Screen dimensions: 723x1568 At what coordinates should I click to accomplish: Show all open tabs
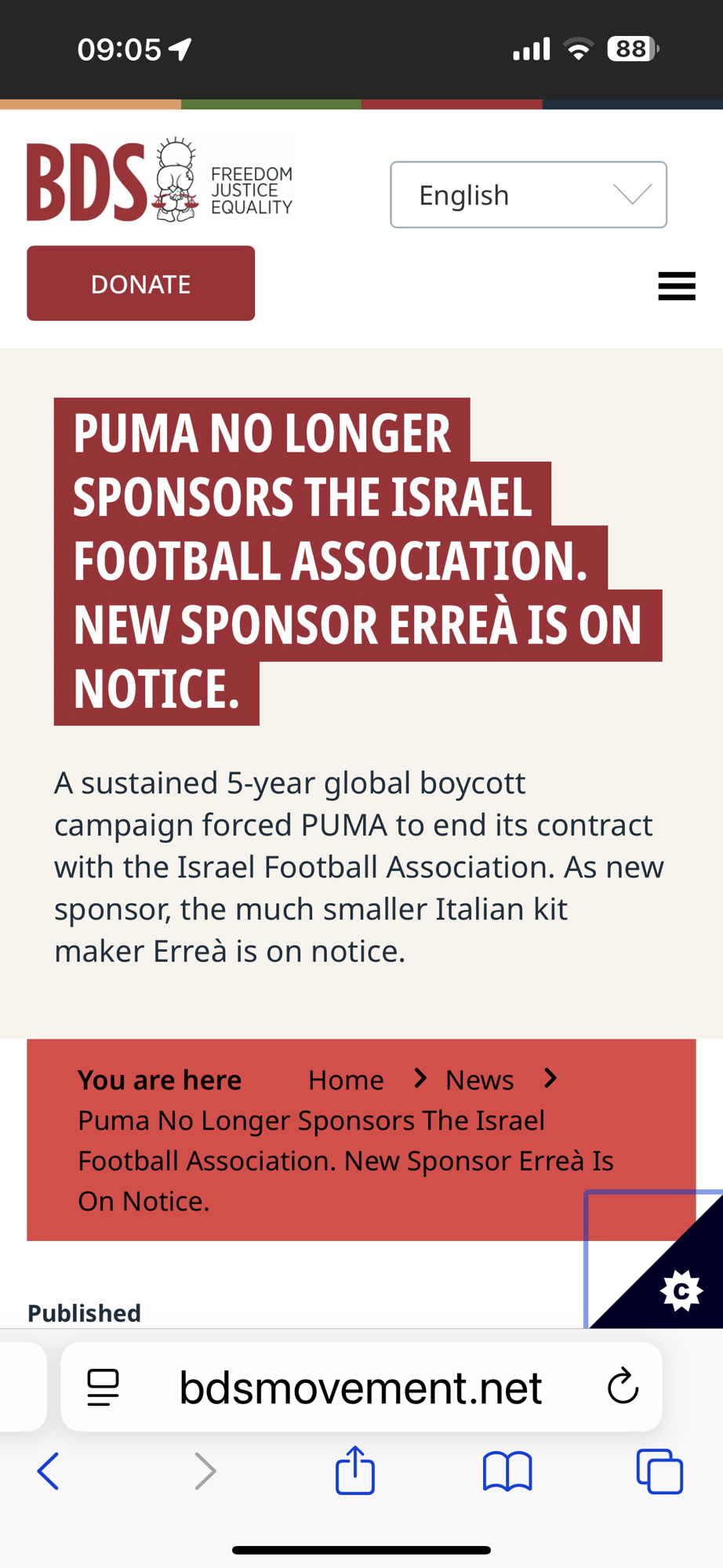(659, 1471)
